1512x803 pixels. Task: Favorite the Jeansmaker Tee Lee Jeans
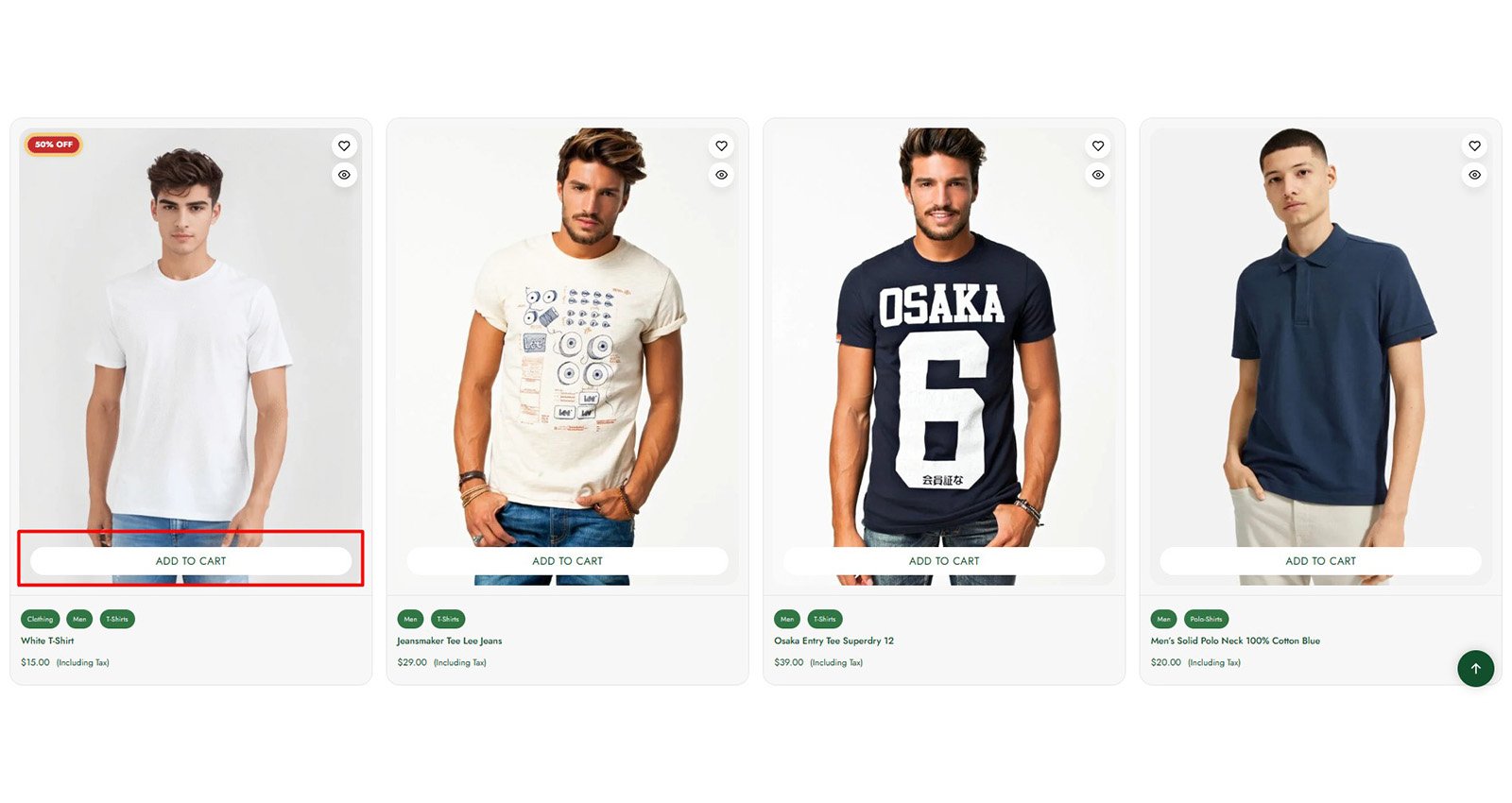(x=721, y=145)
